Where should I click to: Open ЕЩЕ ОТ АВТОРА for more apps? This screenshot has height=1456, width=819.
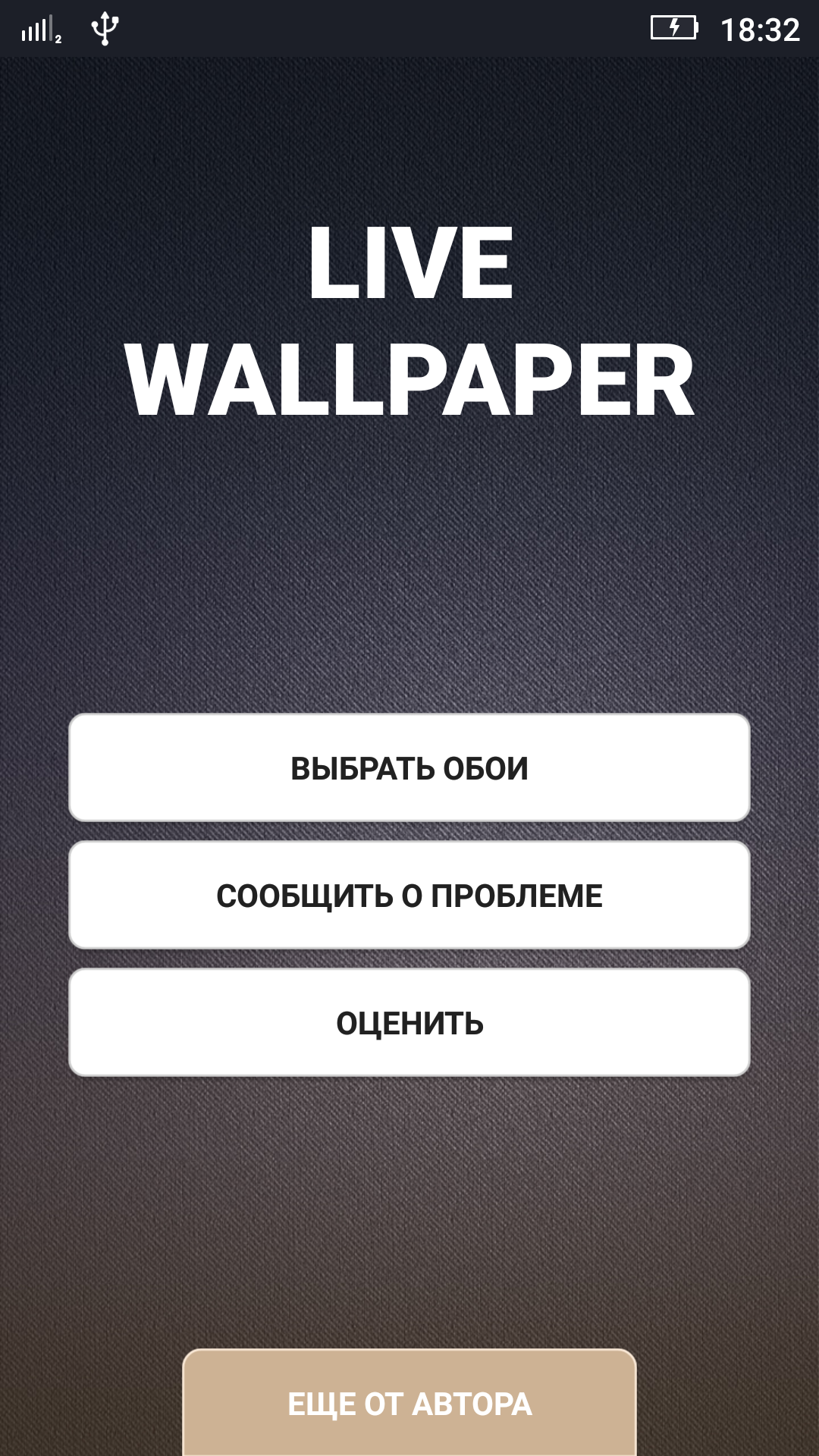tap(409, 1403)
